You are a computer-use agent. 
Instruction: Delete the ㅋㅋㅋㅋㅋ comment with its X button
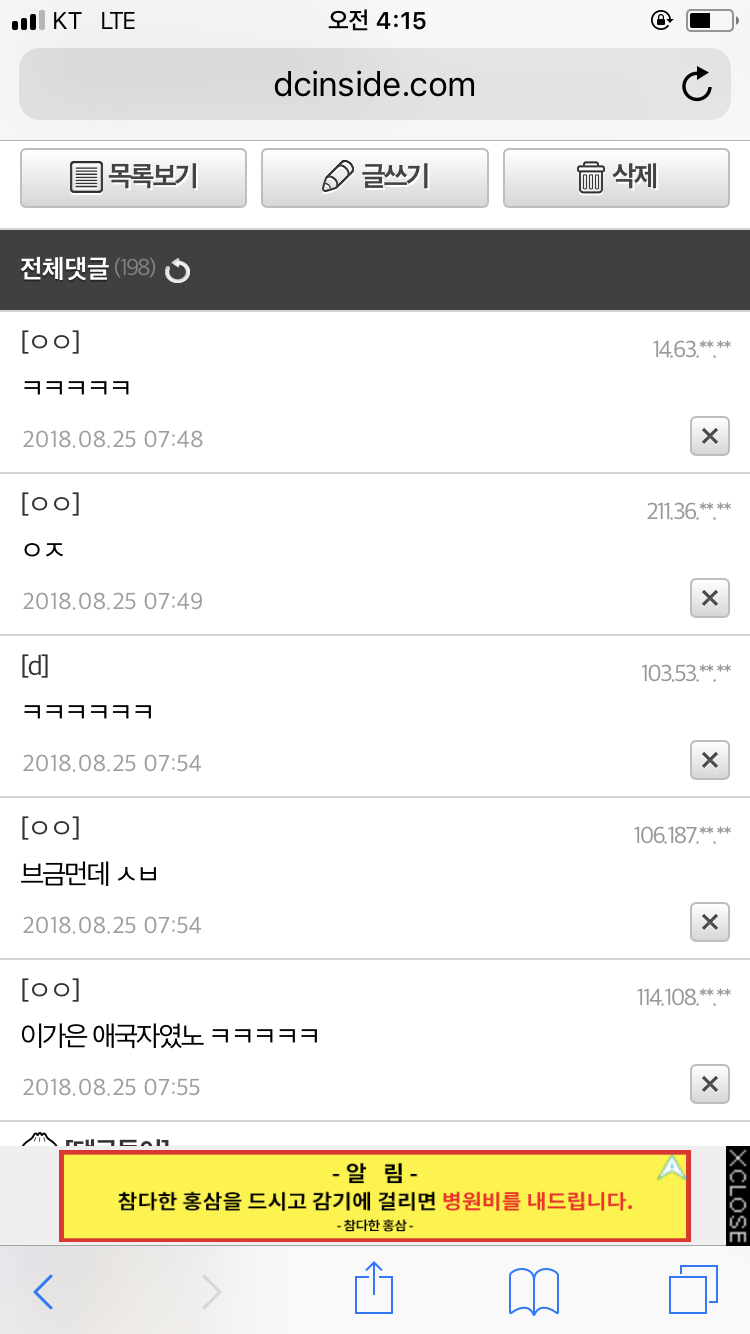coord(709,437)
